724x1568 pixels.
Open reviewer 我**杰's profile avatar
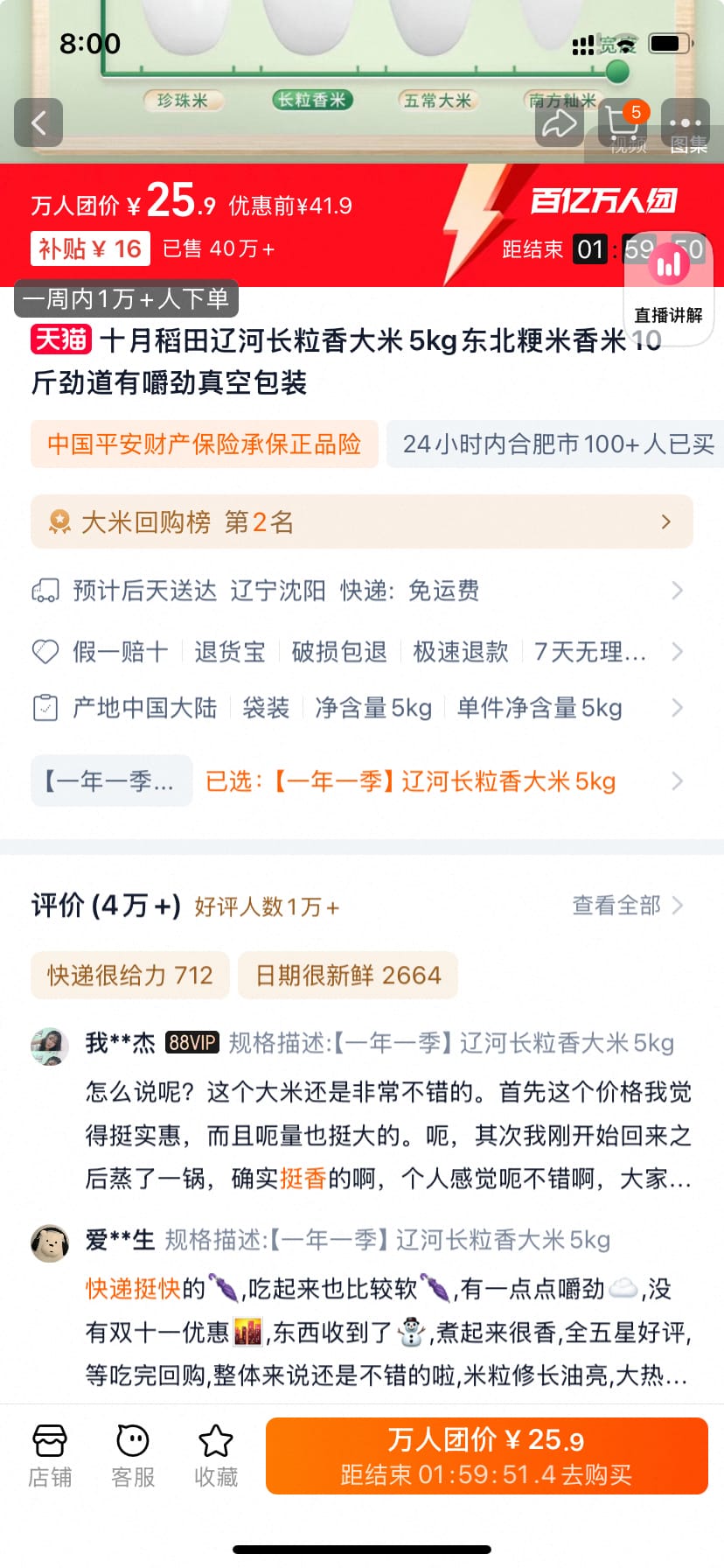50,1046
